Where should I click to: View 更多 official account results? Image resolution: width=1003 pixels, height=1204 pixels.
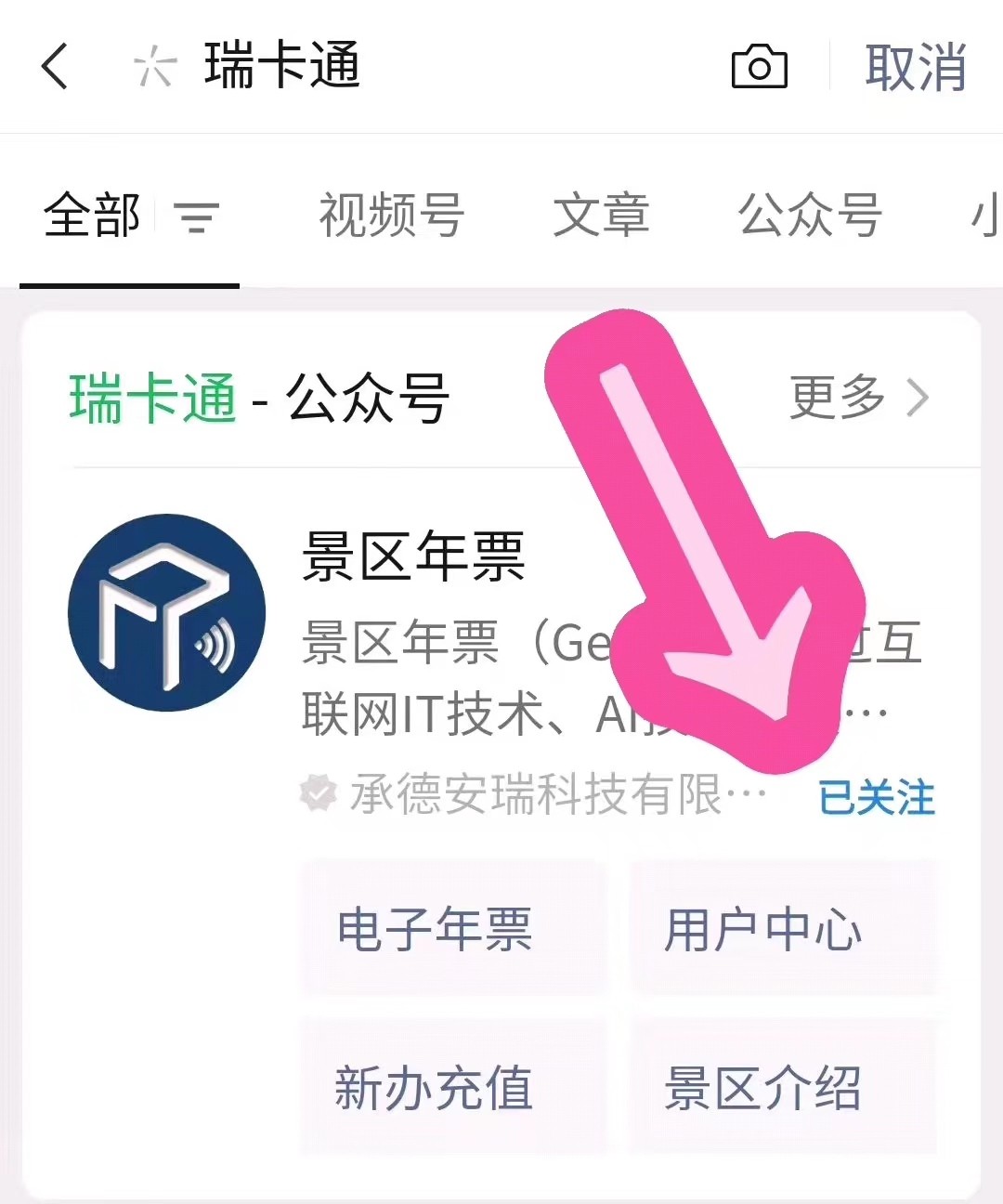[x=858, y=398]
